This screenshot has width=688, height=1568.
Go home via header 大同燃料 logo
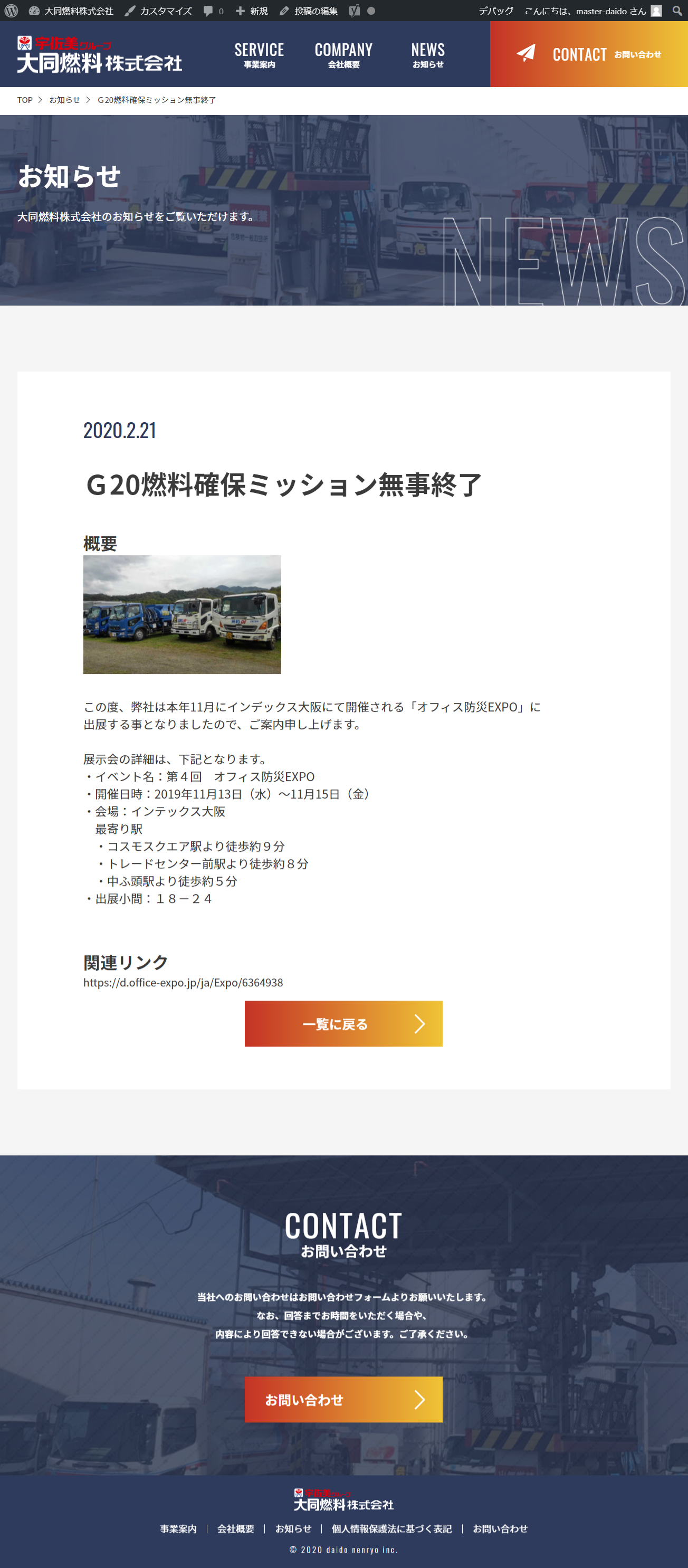(99, 55)
